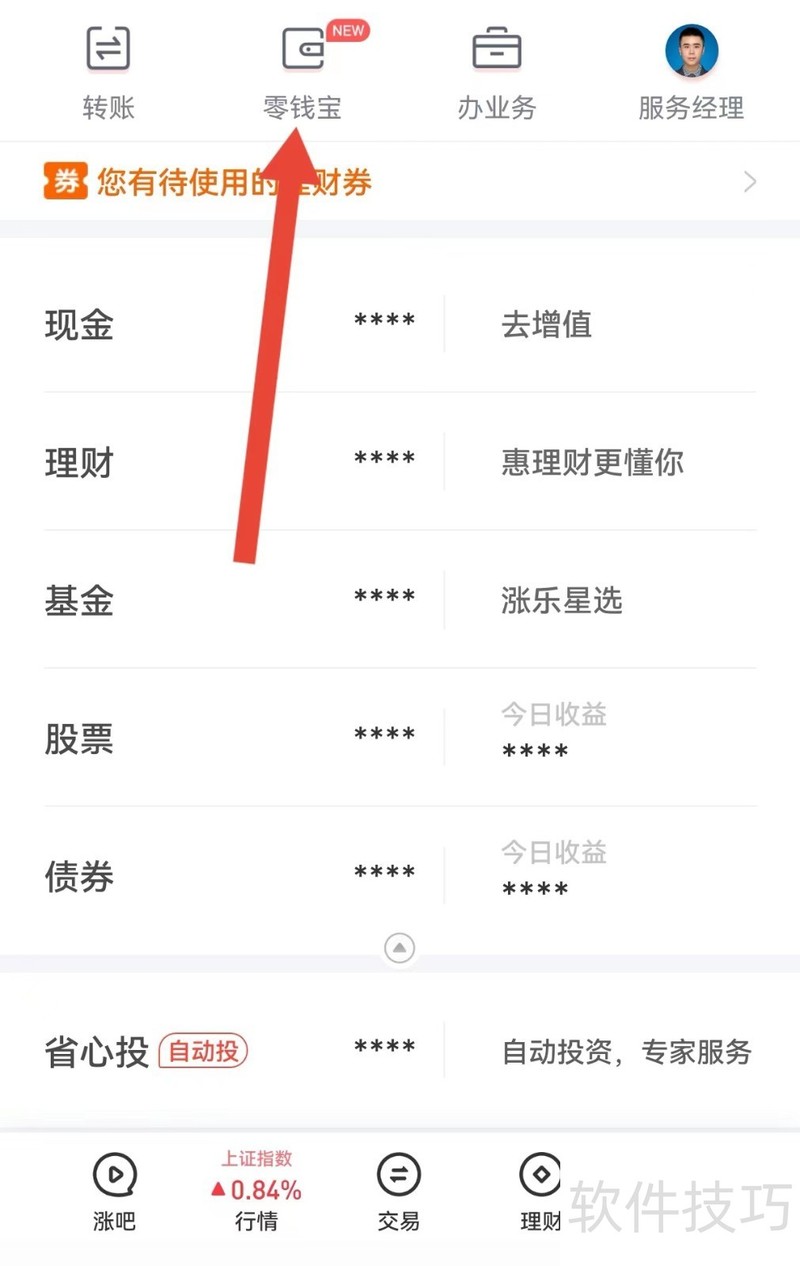
Task: Open 涨乐星选 fund picks
Action: click(x=562, y=601)
